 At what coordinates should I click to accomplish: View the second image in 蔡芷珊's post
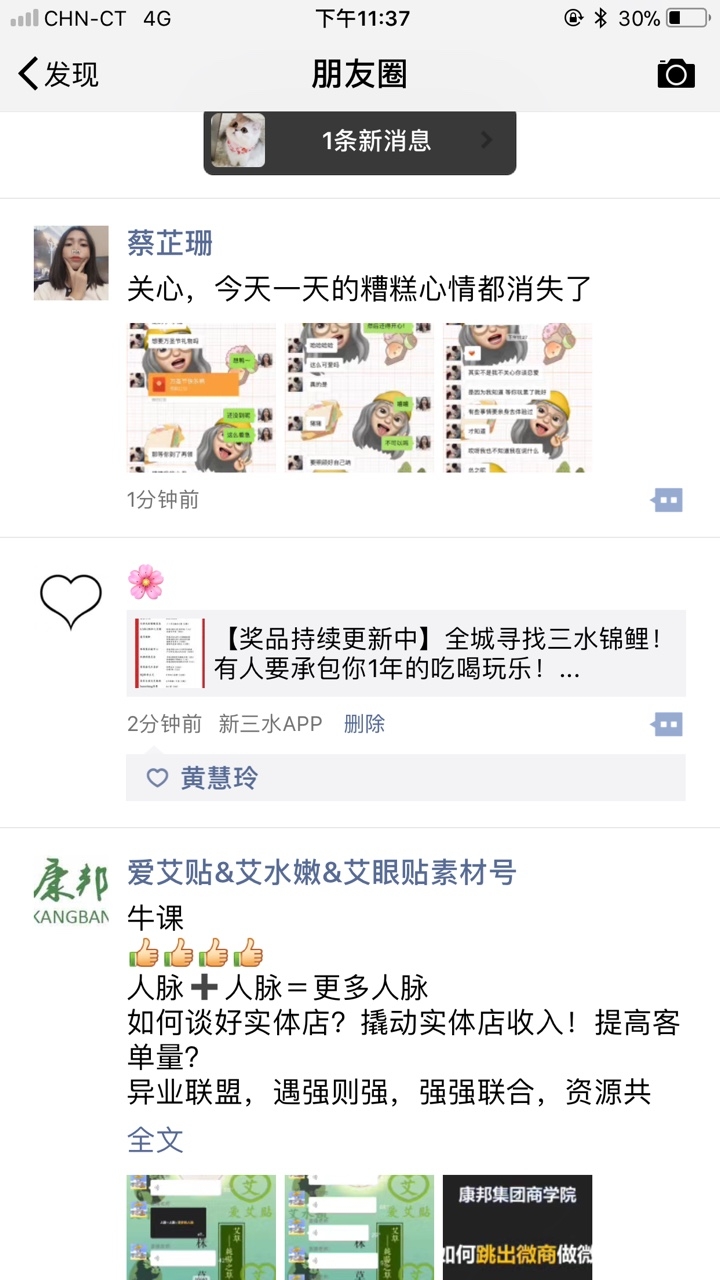359,397
